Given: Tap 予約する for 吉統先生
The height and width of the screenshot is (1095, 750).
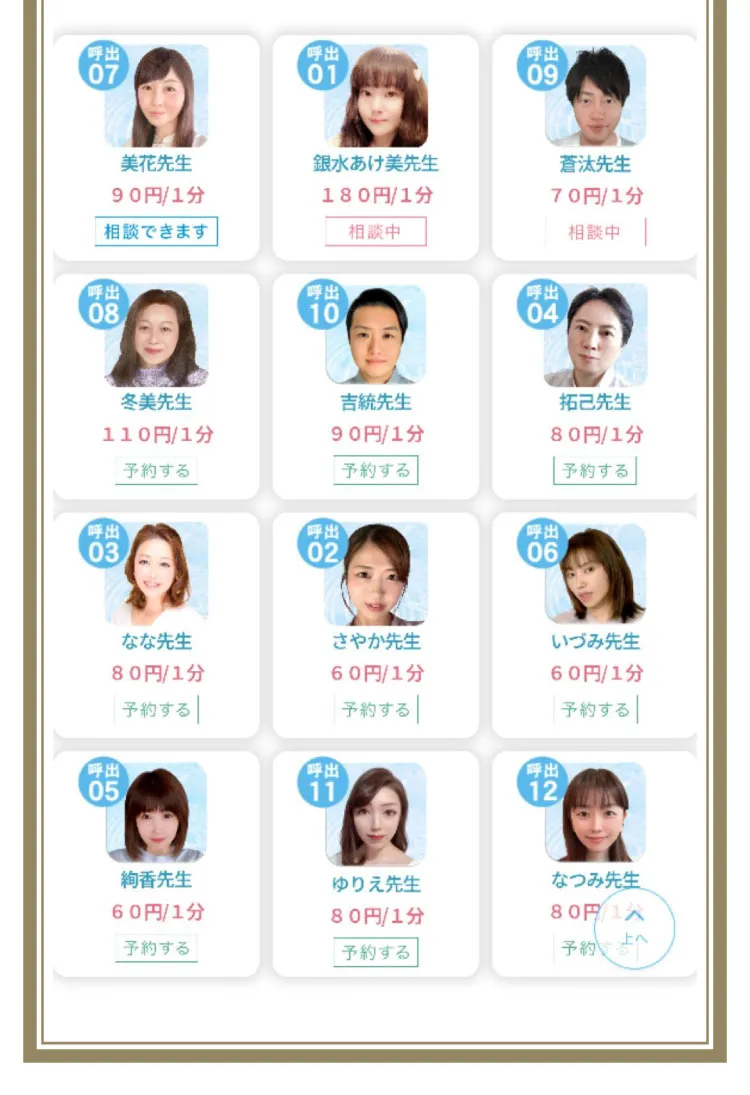Looking at the screenshot, I should coord(375,470).
